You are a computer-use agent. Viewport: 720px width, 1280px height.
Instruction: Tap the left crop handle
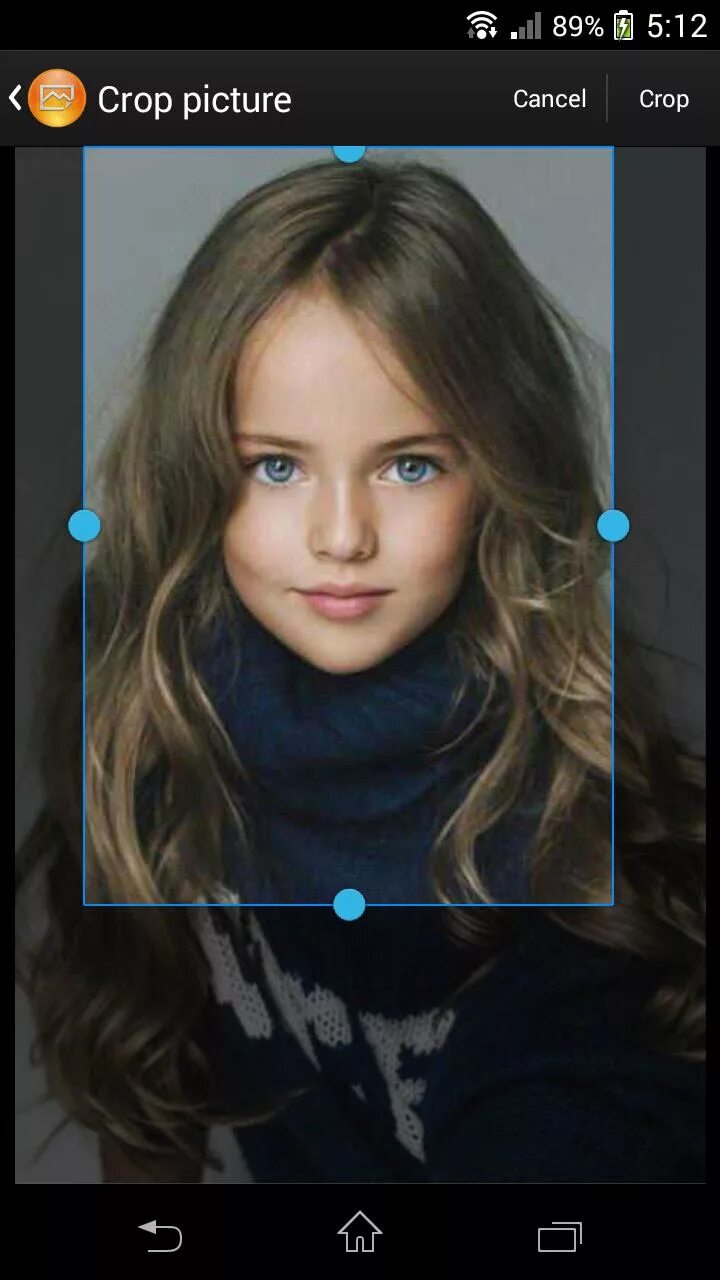[84, 525]
